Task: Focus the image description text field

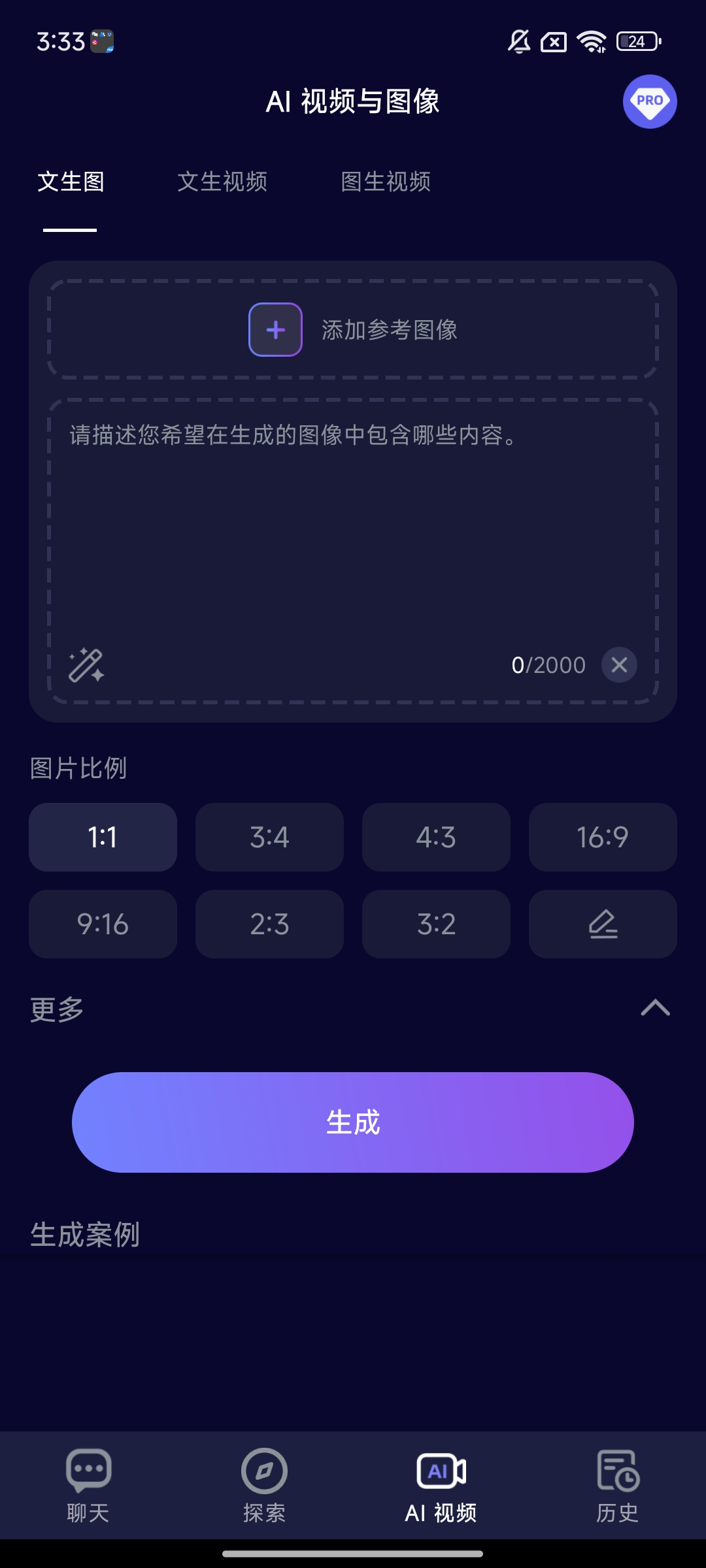Action: [353, 523]
